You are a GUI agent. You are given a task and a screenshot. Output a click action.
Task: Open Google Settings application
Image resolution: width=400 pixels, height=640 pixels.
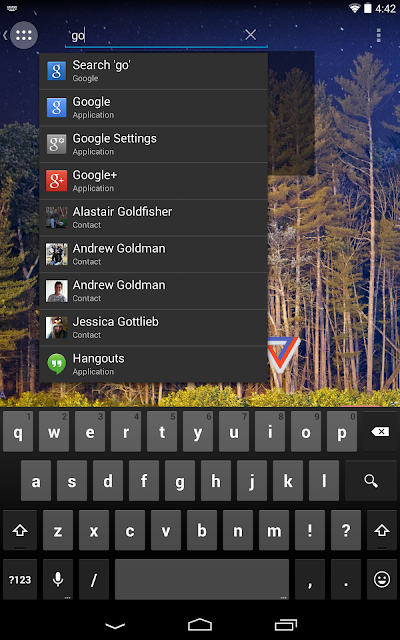pyautogui.click(x=153, y=144)
